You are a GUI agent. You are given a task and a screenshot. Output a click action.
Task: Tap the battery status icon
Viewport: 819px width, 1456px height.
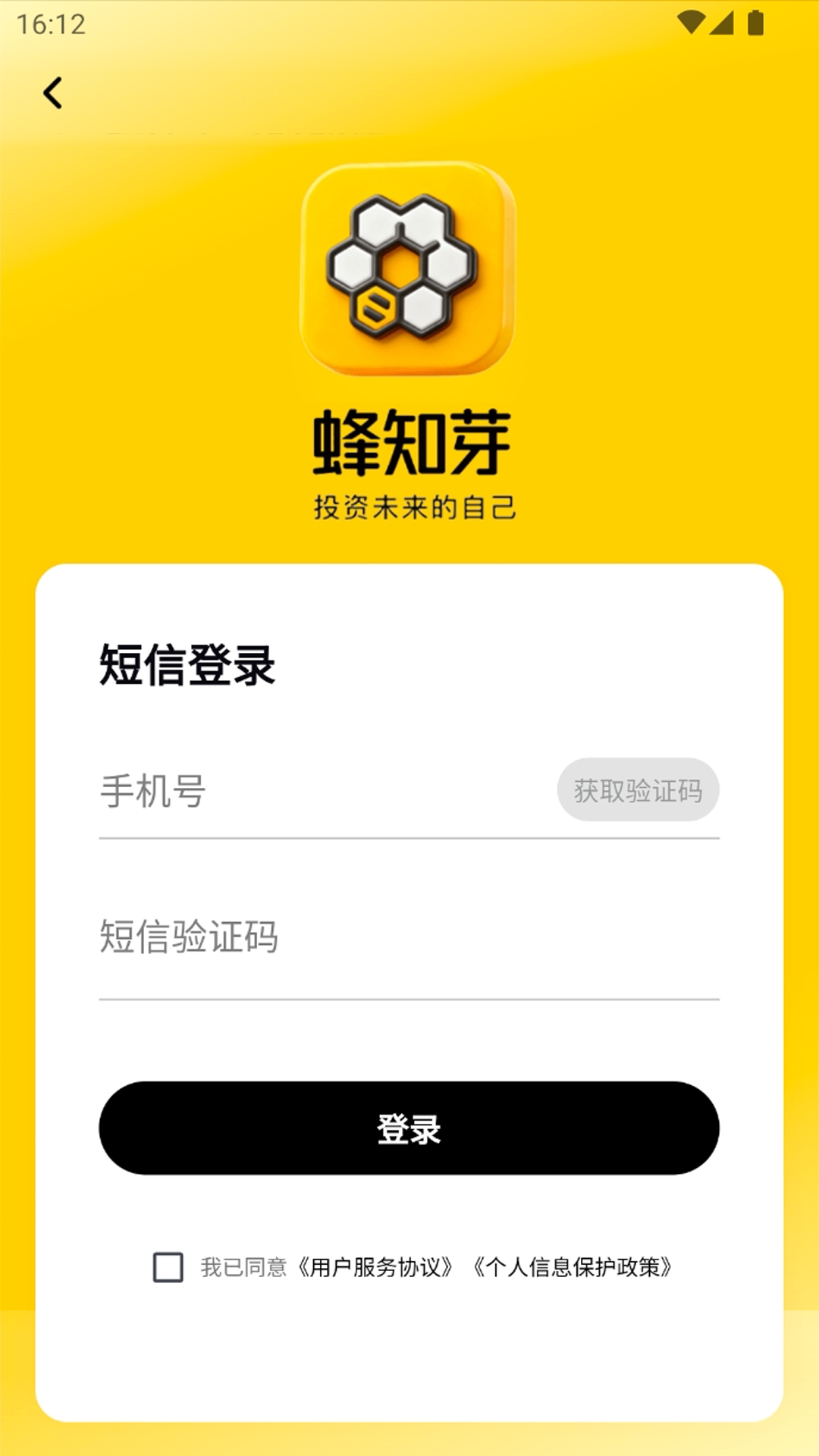pos(756,22)
